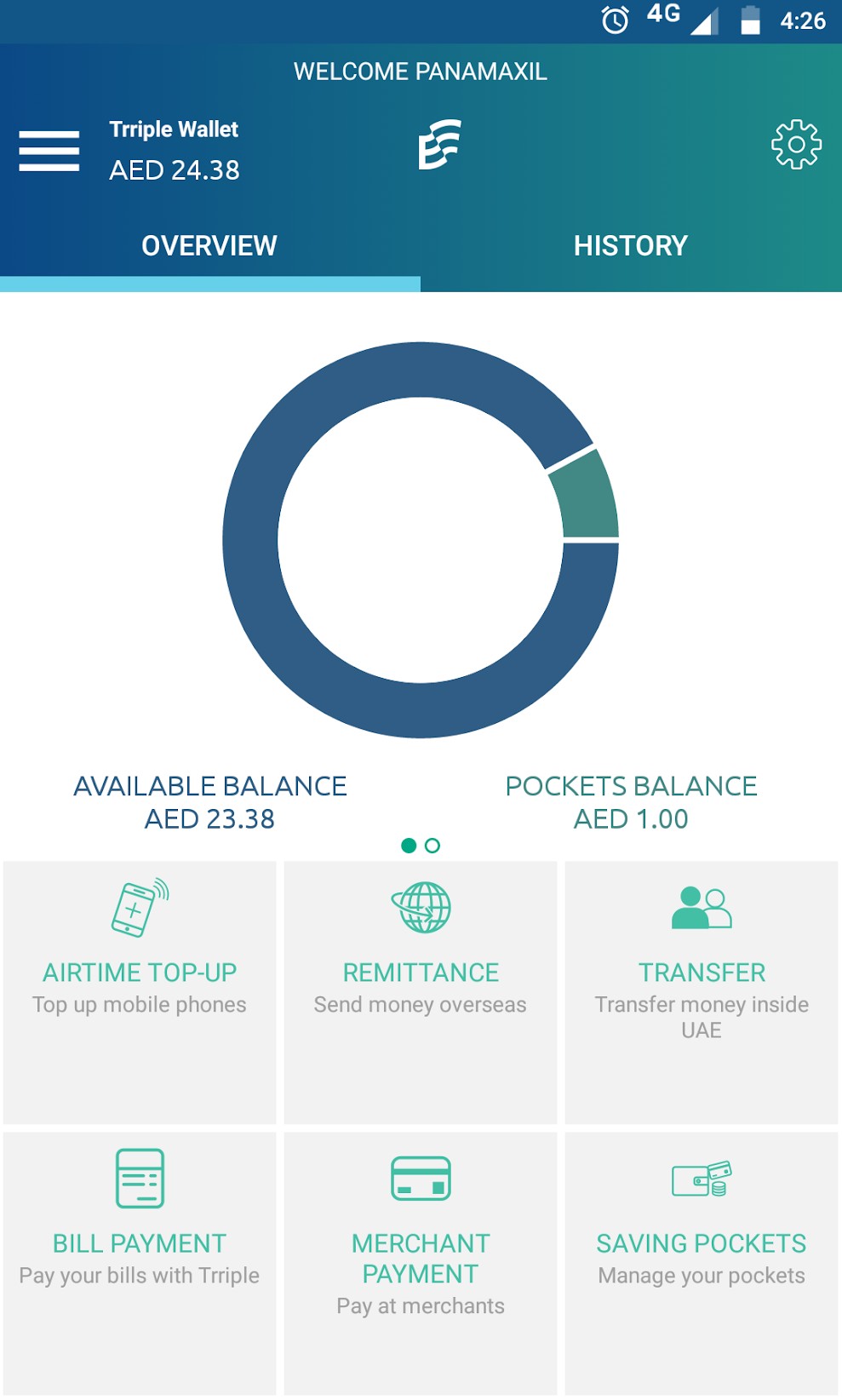Open the settings gear
Viewport: 842px width, 1400px height.
(x=796, y=145)
